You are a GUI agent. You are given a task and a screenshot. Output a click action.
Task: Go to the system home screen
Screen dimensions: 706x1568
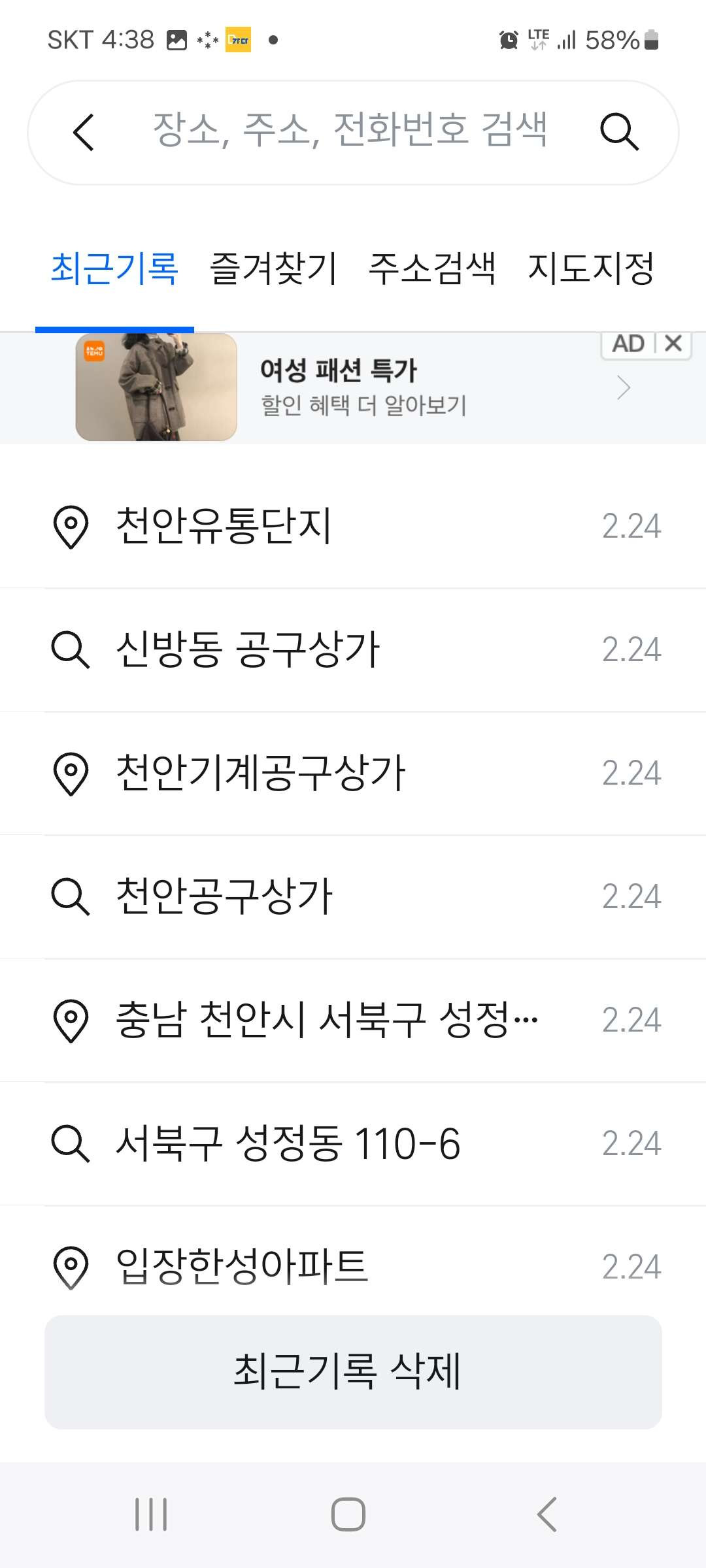pyautogui.click(x=348, y=1514)
